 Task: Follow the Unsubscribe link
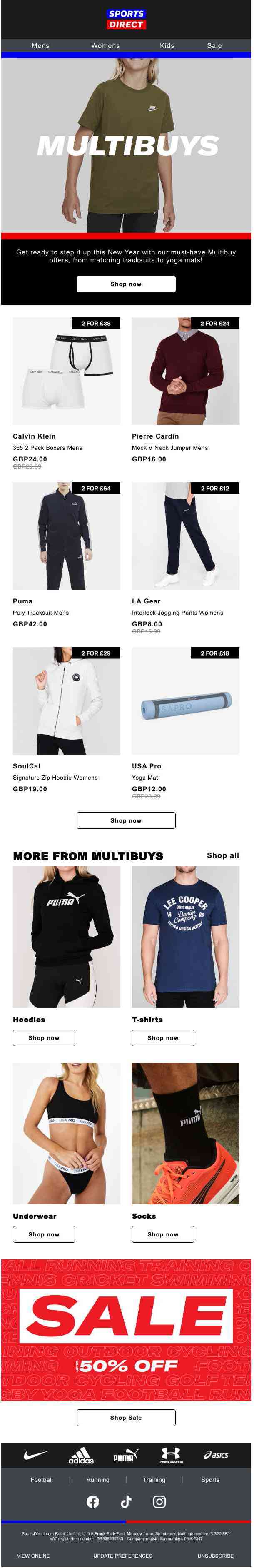[x=215, y=1556]
